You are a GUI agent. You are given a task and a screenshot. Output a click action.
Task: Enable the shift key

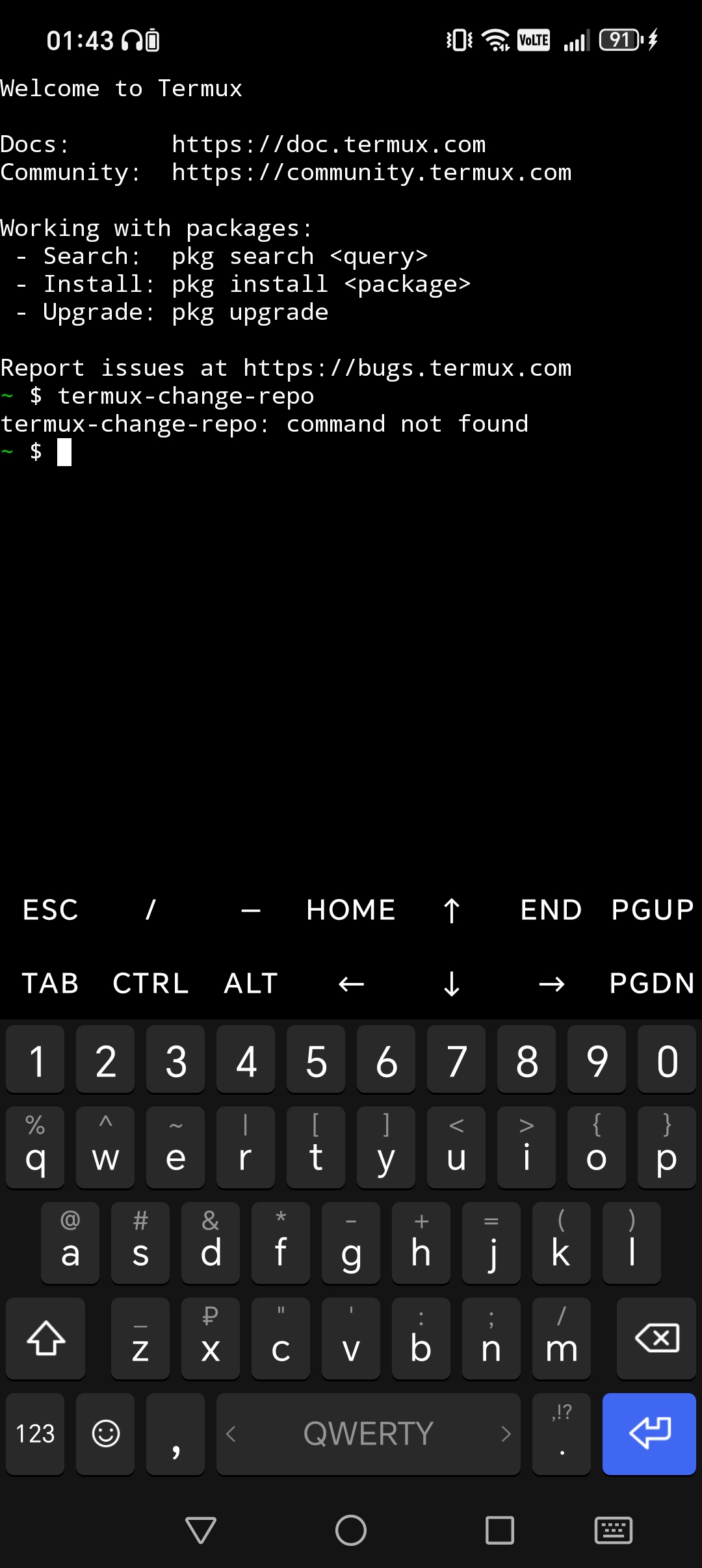(x=45, y=1338)
